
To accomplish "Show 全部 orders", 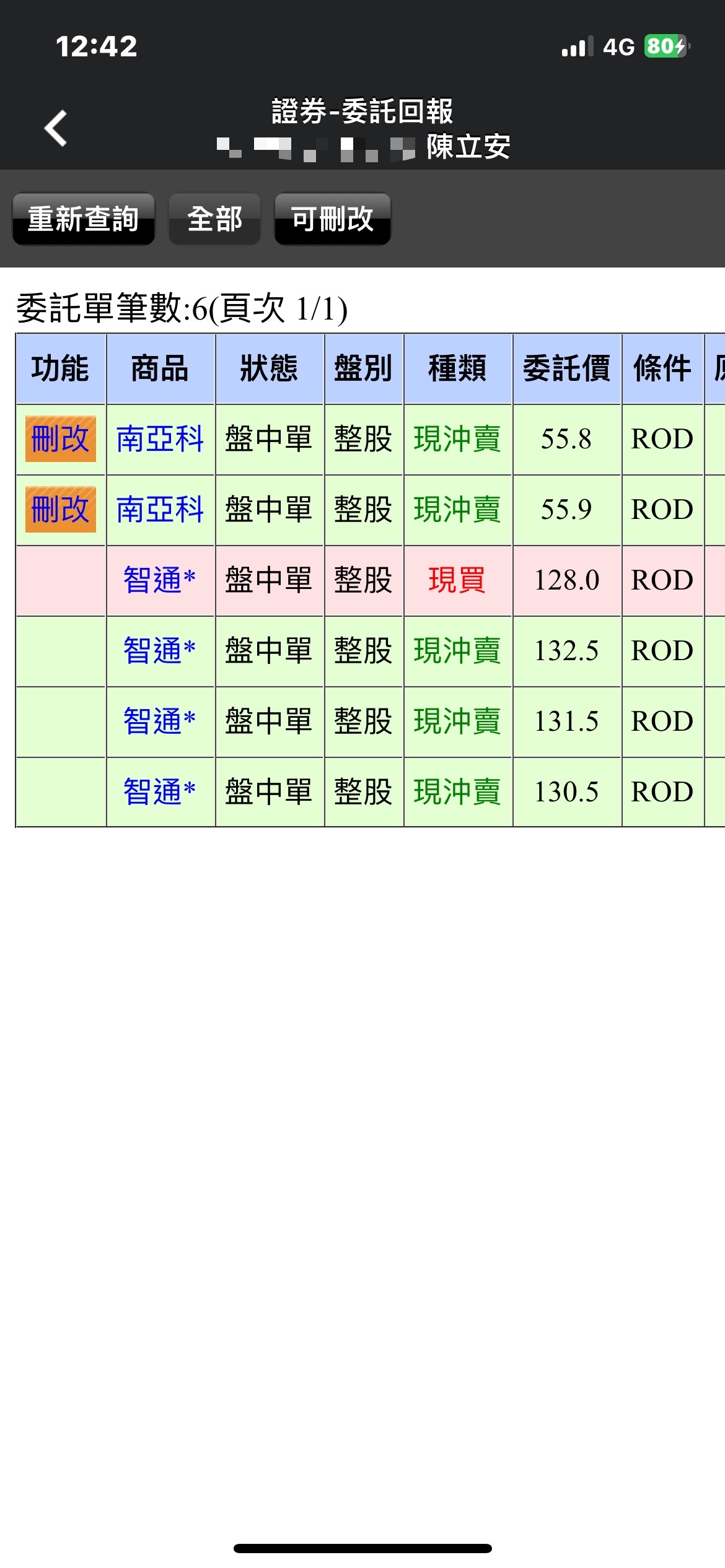I will [x=214, y=219].
